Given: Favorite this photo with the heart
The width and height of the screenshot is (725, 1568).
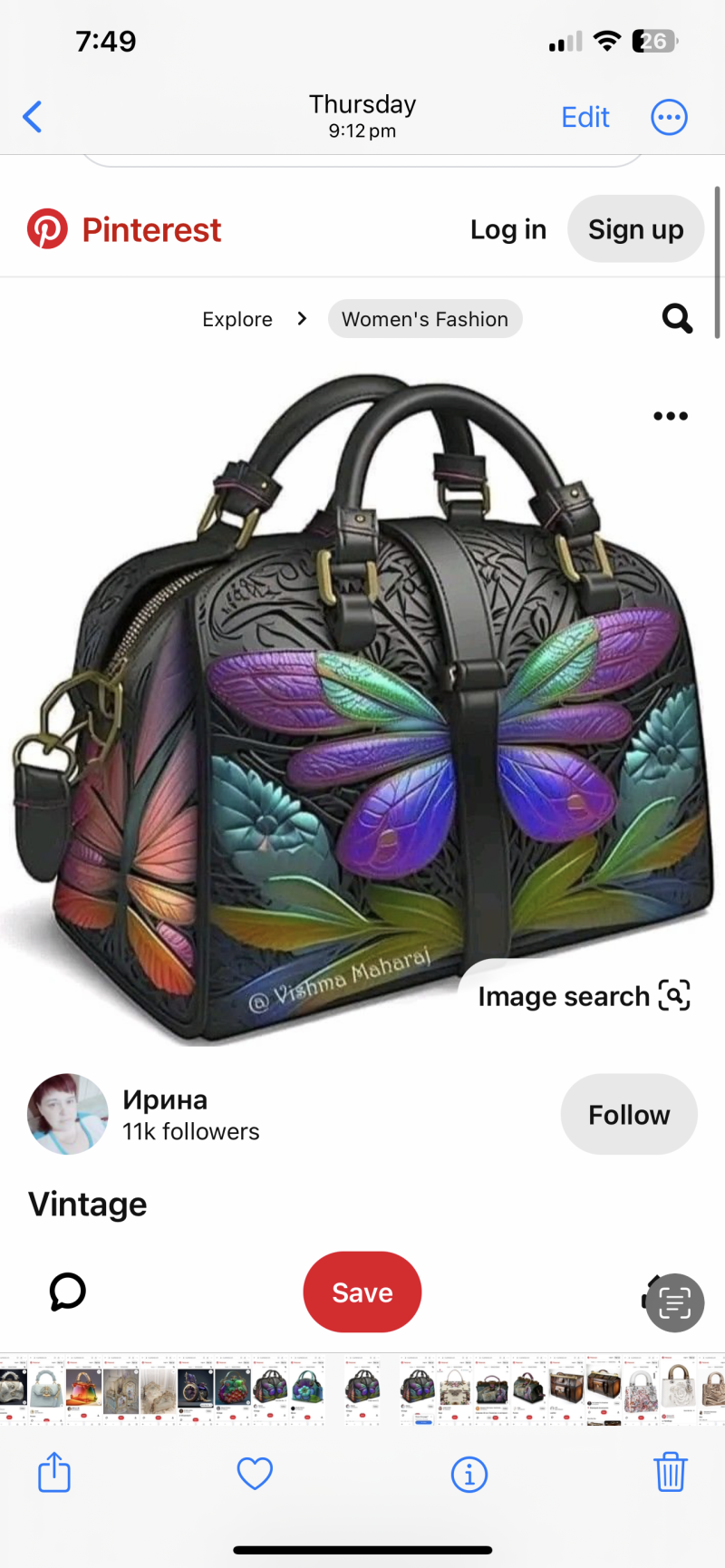Looking at the screenshot, I should (x=255, y=1473).
